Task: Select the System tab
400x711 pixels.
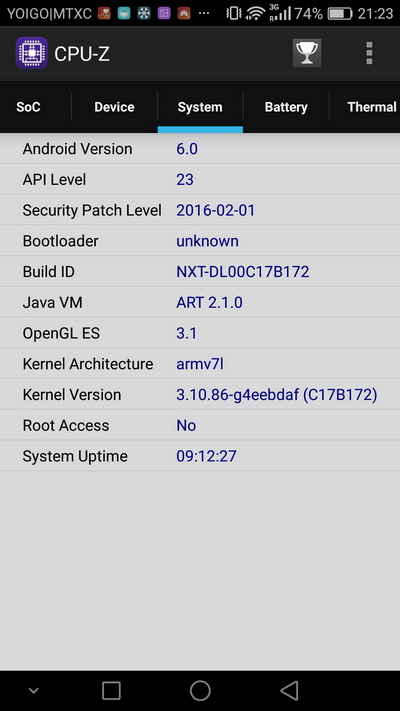Action: [200, 107]
